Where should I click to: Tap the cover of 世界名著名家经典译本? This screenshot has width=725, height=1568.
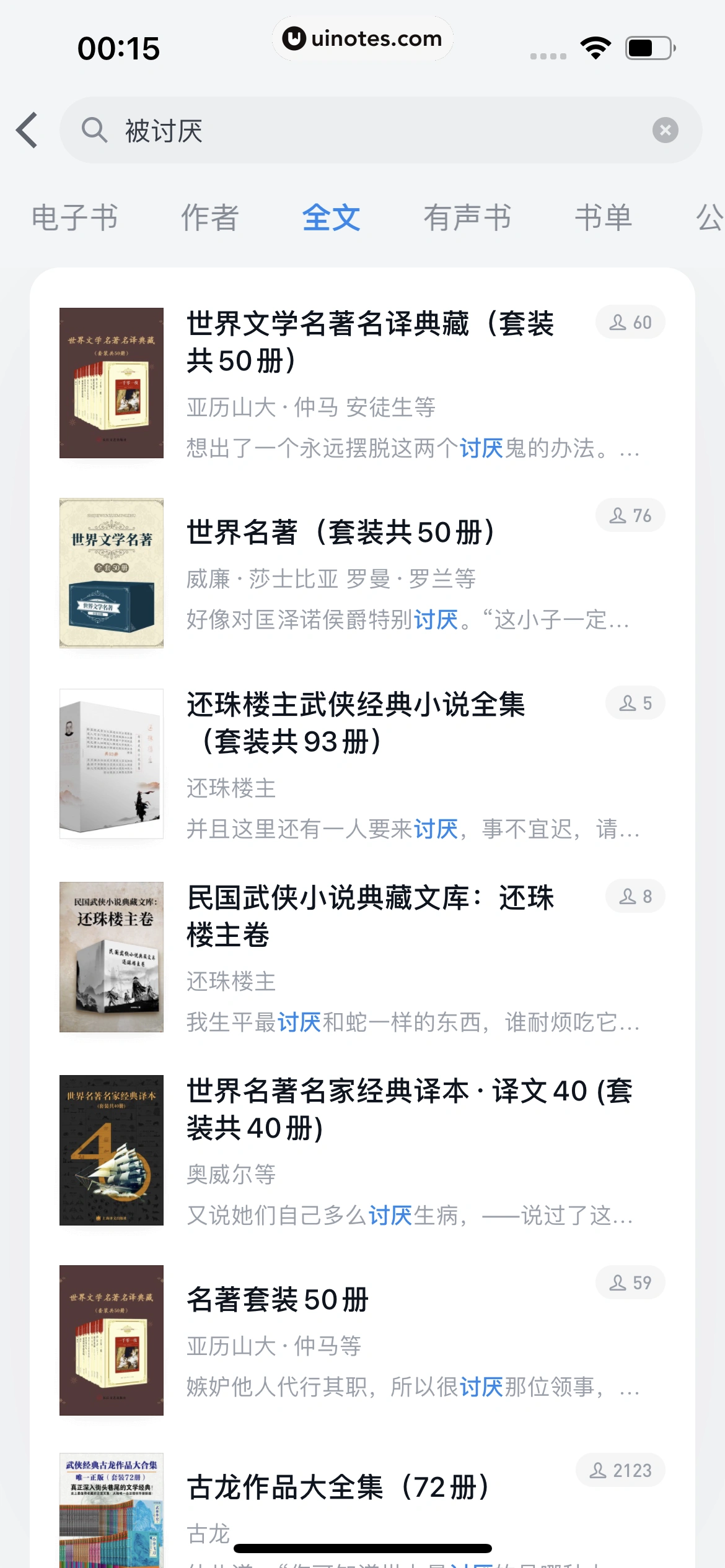point(110,1151)
